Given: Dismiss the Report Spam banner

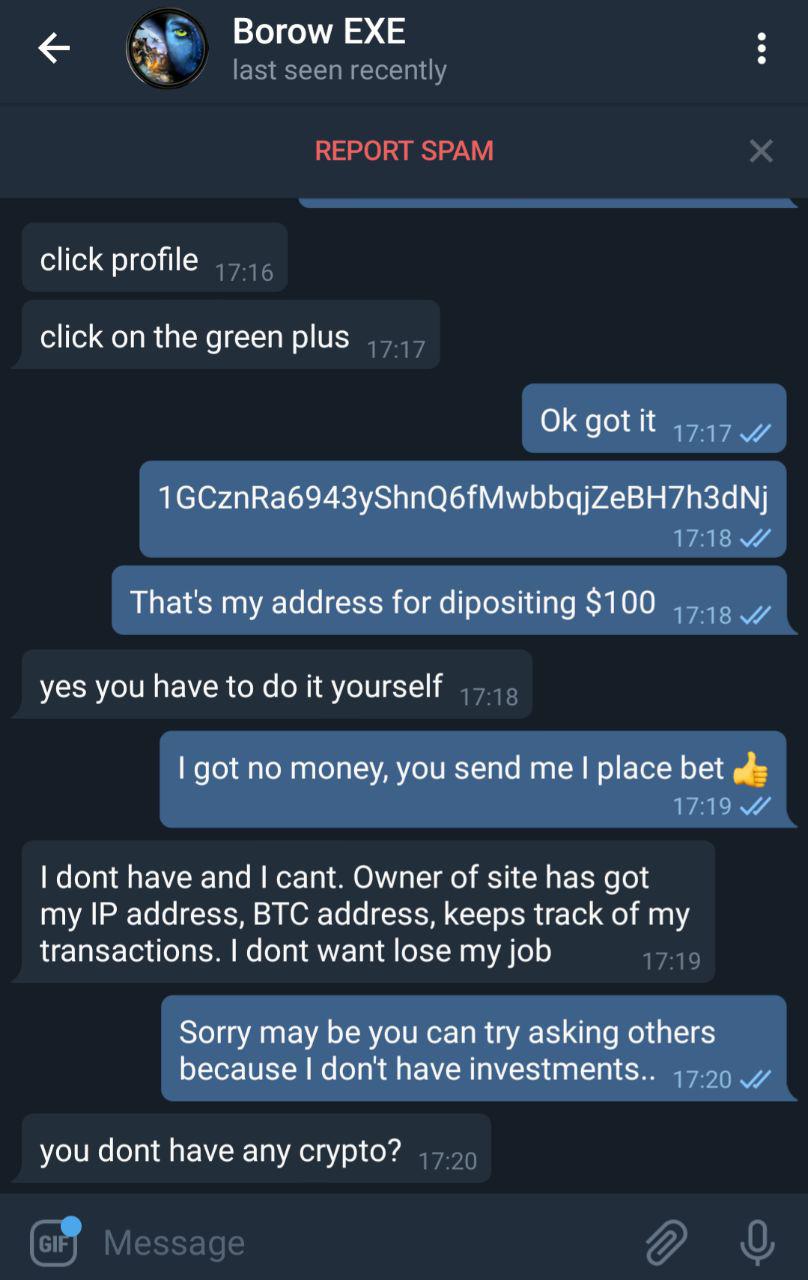Looking at the screenshot, I should click(761, 151).
